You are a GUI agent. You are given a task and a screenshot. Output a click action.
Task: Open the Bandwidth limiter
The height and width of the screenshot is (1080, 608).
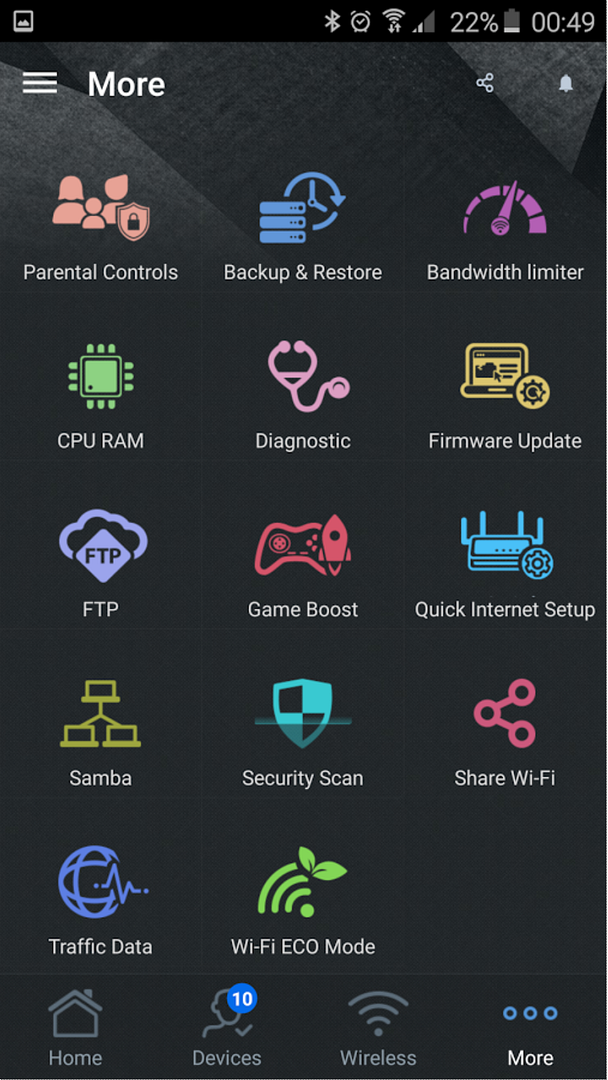[505, 227]
